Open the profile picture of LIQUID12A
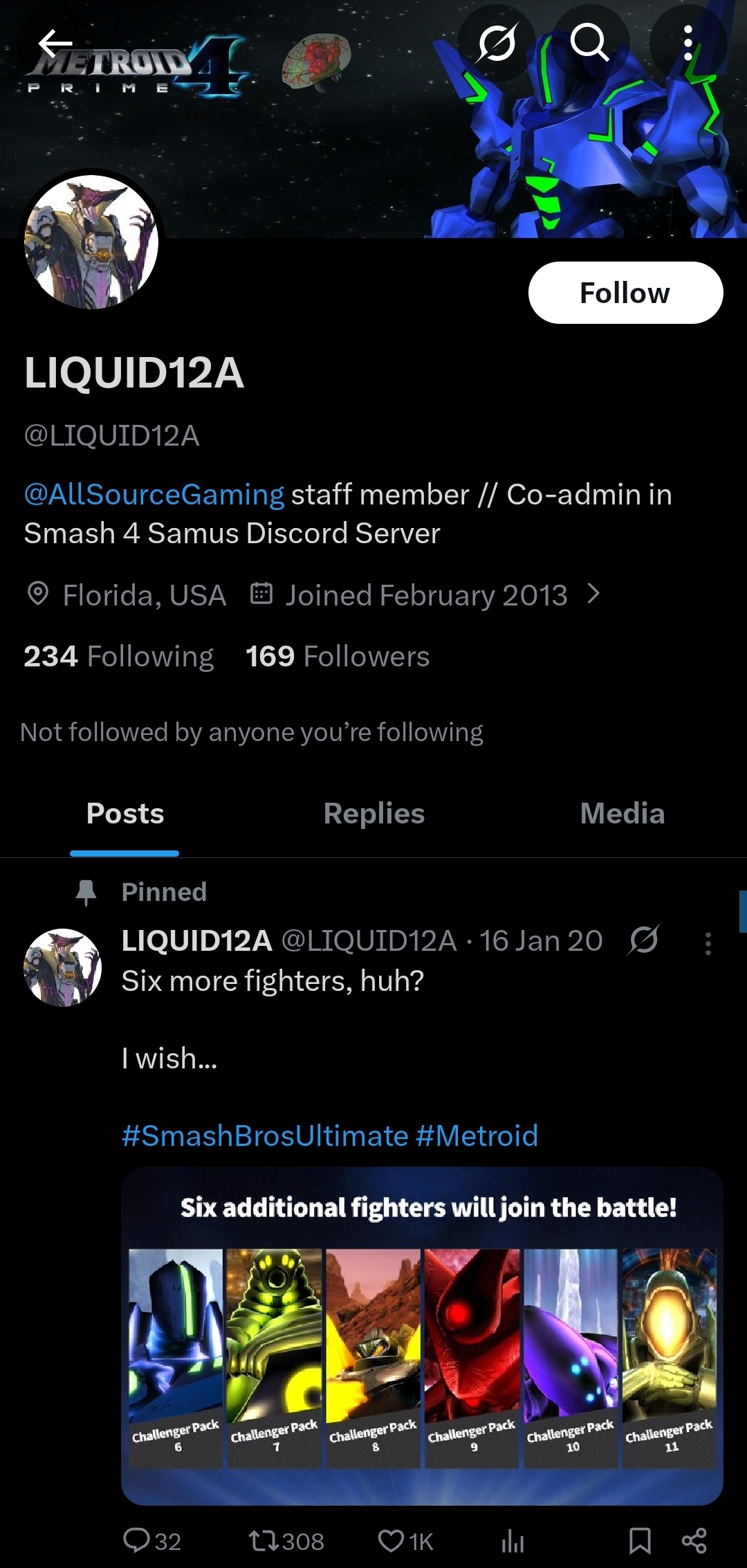The width and height of the screenshot is (747, 1568). [91, 241]
